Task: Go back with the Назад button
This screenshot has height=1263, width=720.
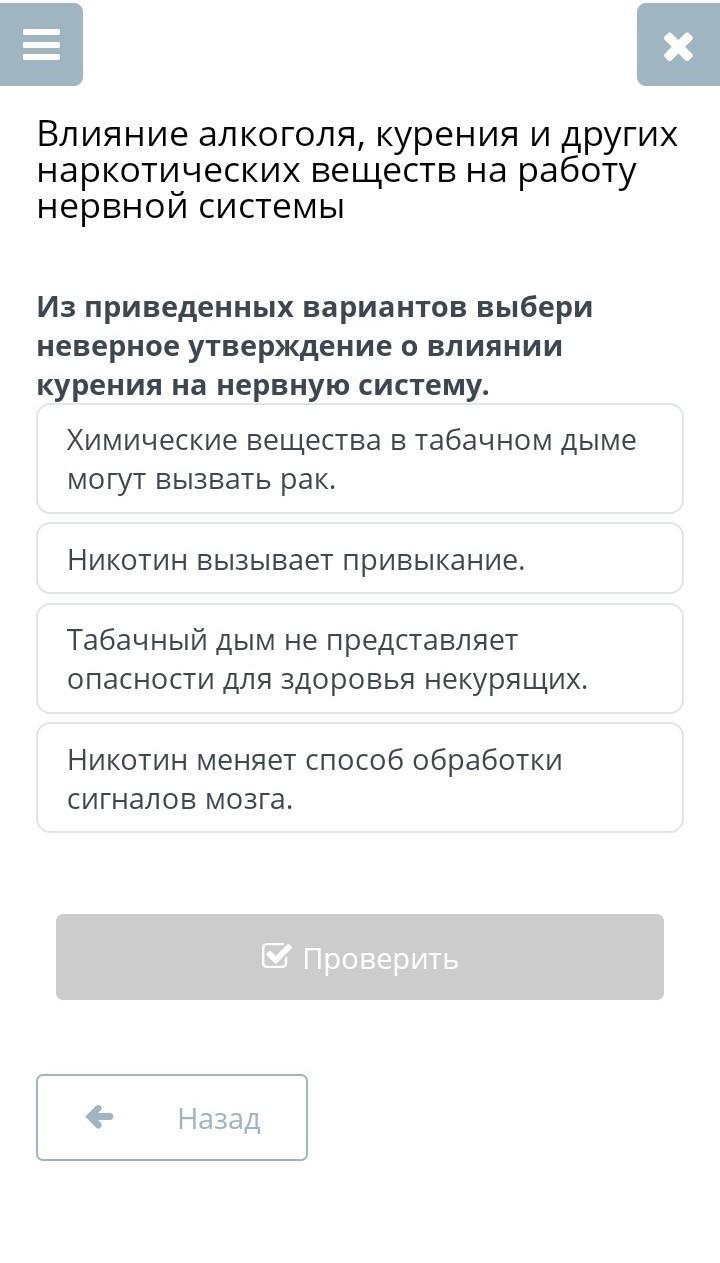Action: coord(172,1117)
